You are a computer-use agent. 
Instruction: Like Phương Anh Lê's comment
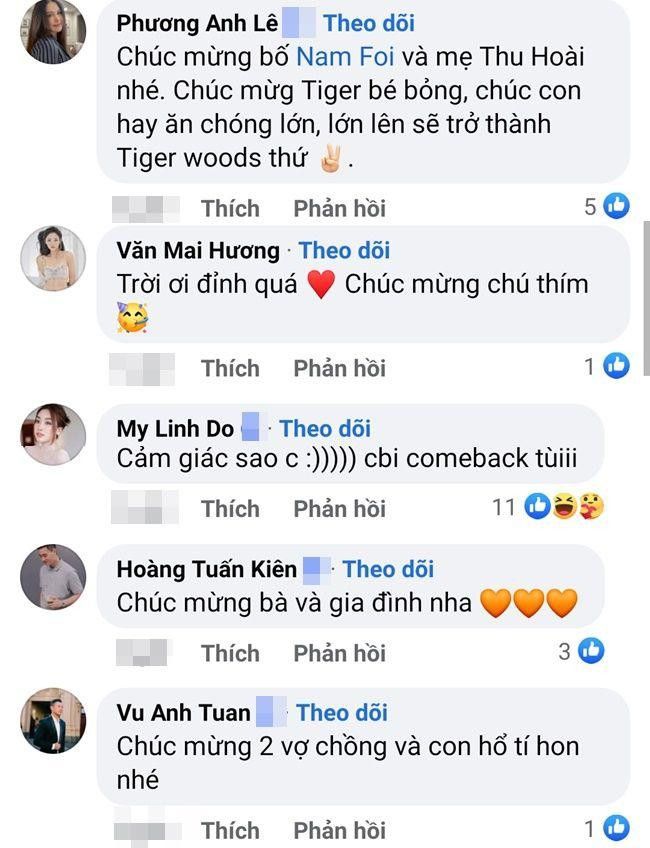tap(230, 208)
